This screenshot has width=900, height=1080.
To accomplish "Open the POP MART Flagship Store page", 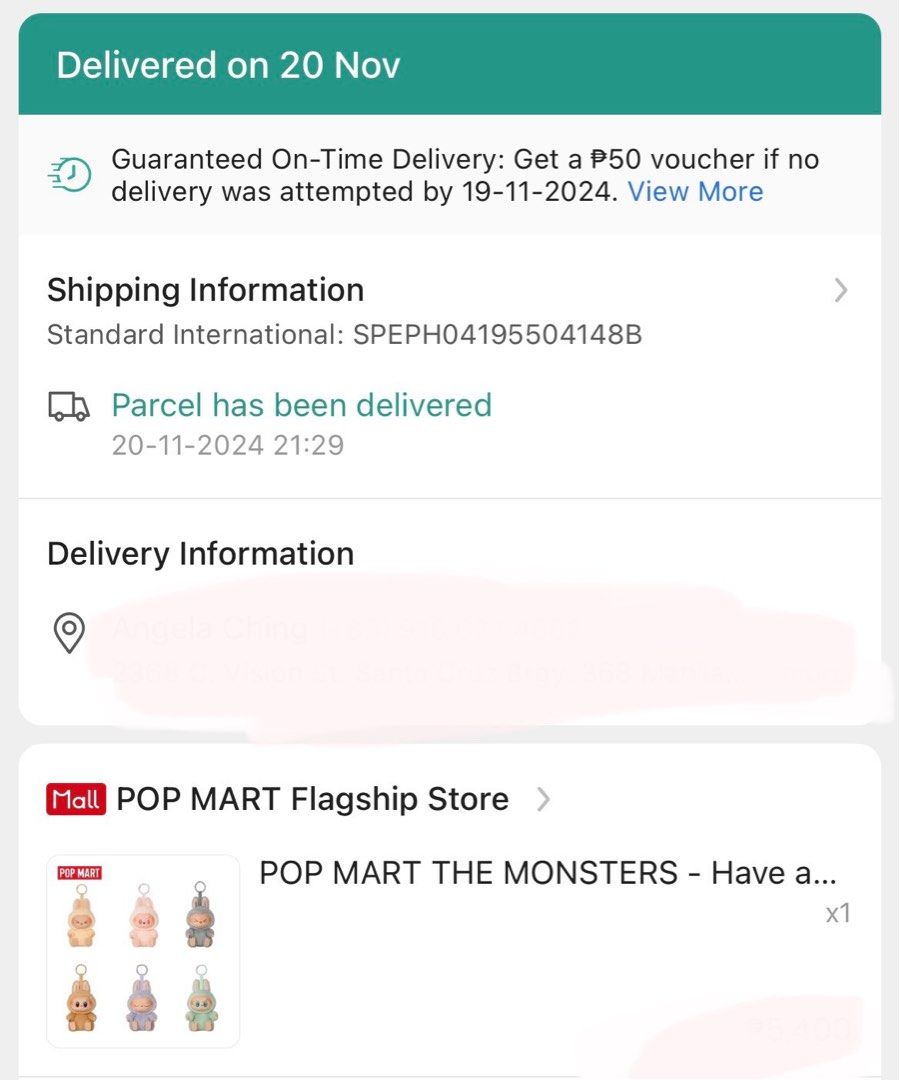I will point(312,799).
